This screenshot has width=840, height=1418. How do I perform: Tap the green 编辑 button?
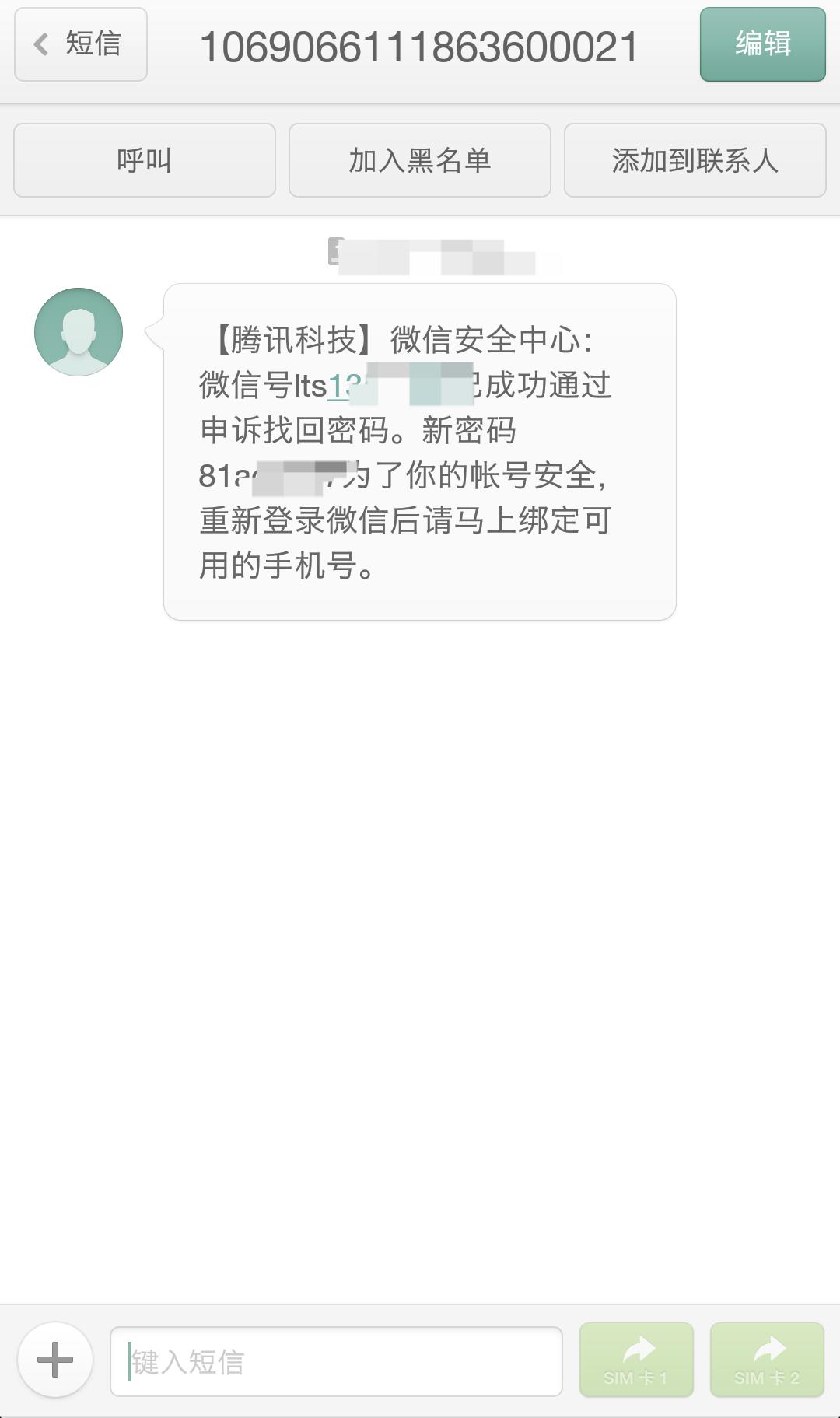(763, 45)
